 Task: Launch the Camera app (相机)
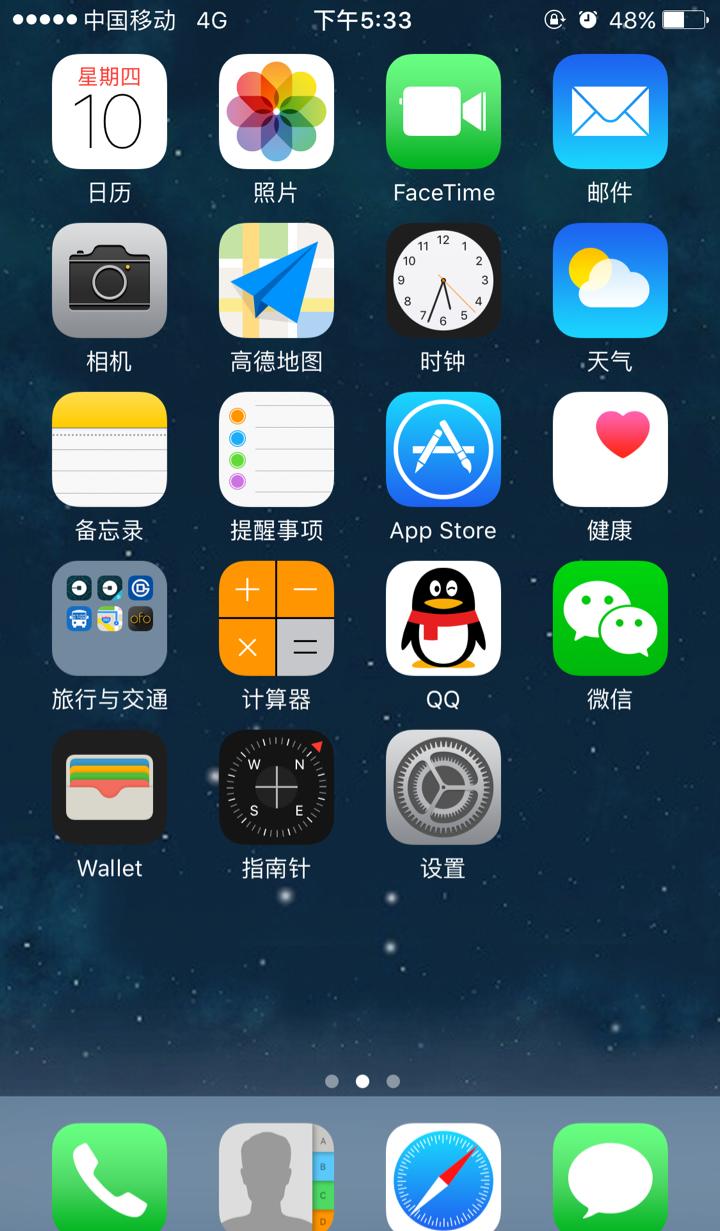[x=109, y=281]
